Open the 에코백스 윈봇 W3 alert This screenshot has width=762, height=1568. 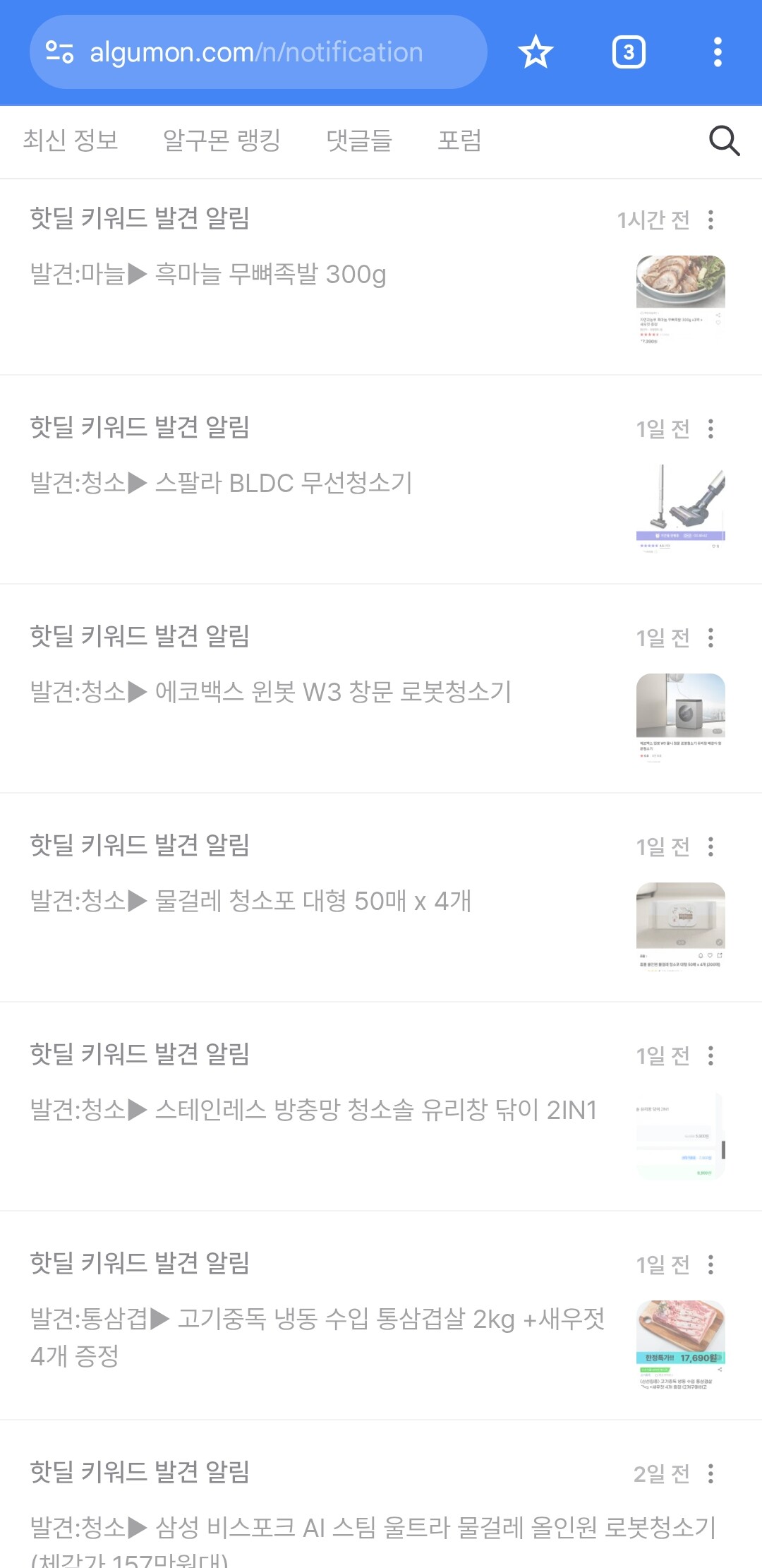point(333,692)
